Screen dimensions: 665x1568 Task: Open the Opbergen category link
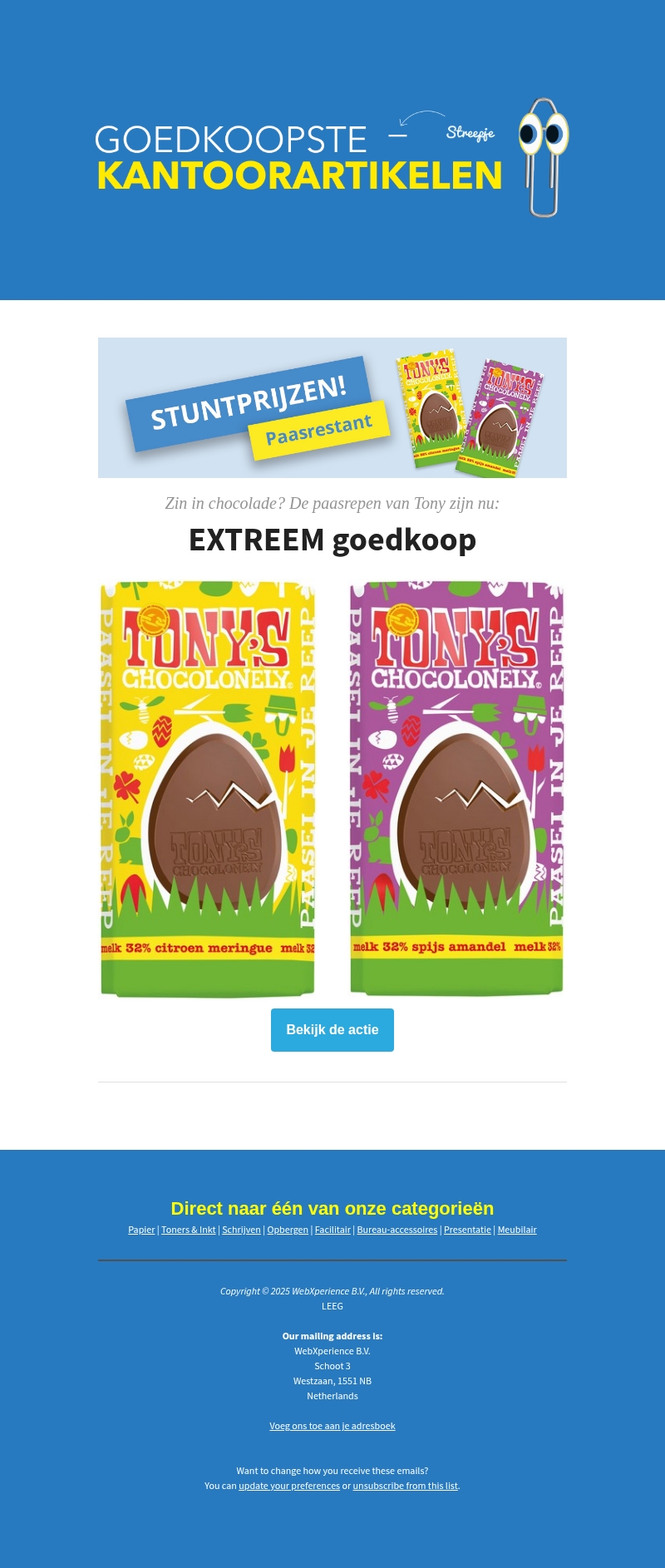pyautogui.click(x=288, y=1230)
